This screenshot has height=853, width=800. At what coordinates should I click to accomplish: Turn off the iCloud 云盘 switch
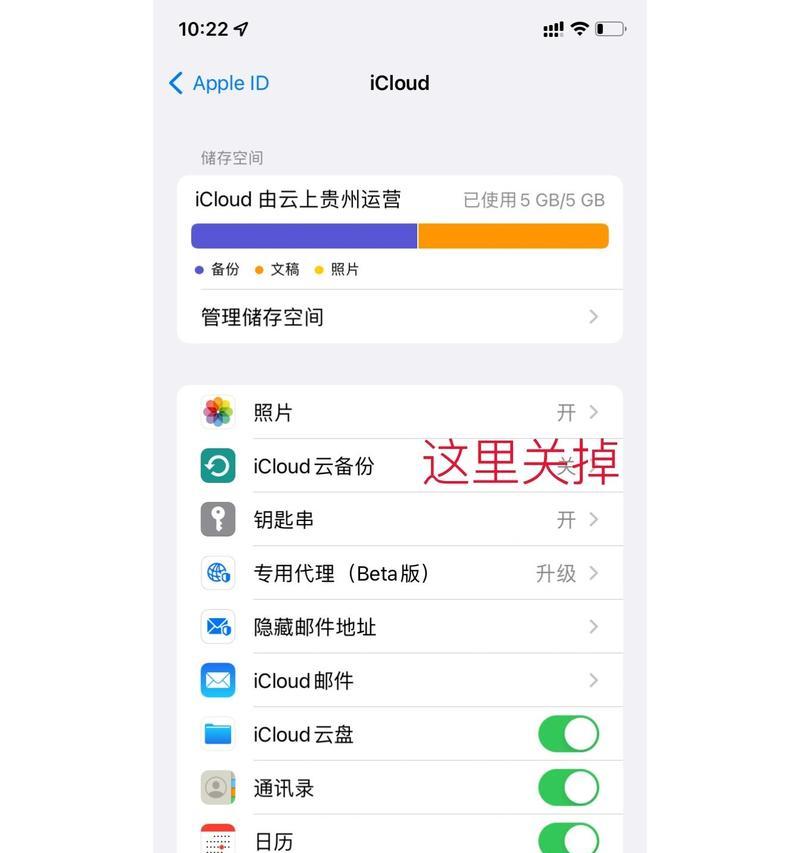click(x=568, y=734)
